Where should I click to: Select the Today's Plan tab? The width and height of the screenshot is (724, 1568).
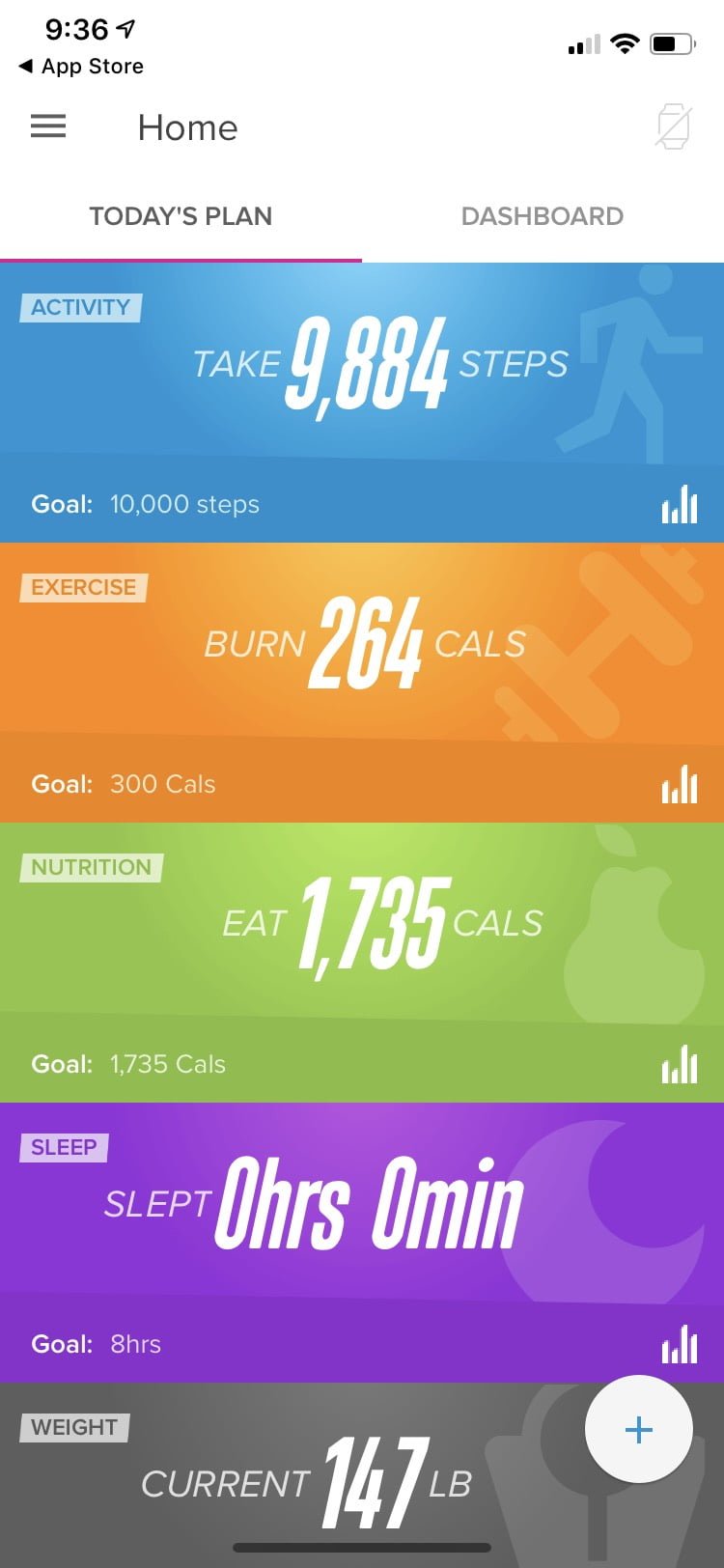coord(181,215)
